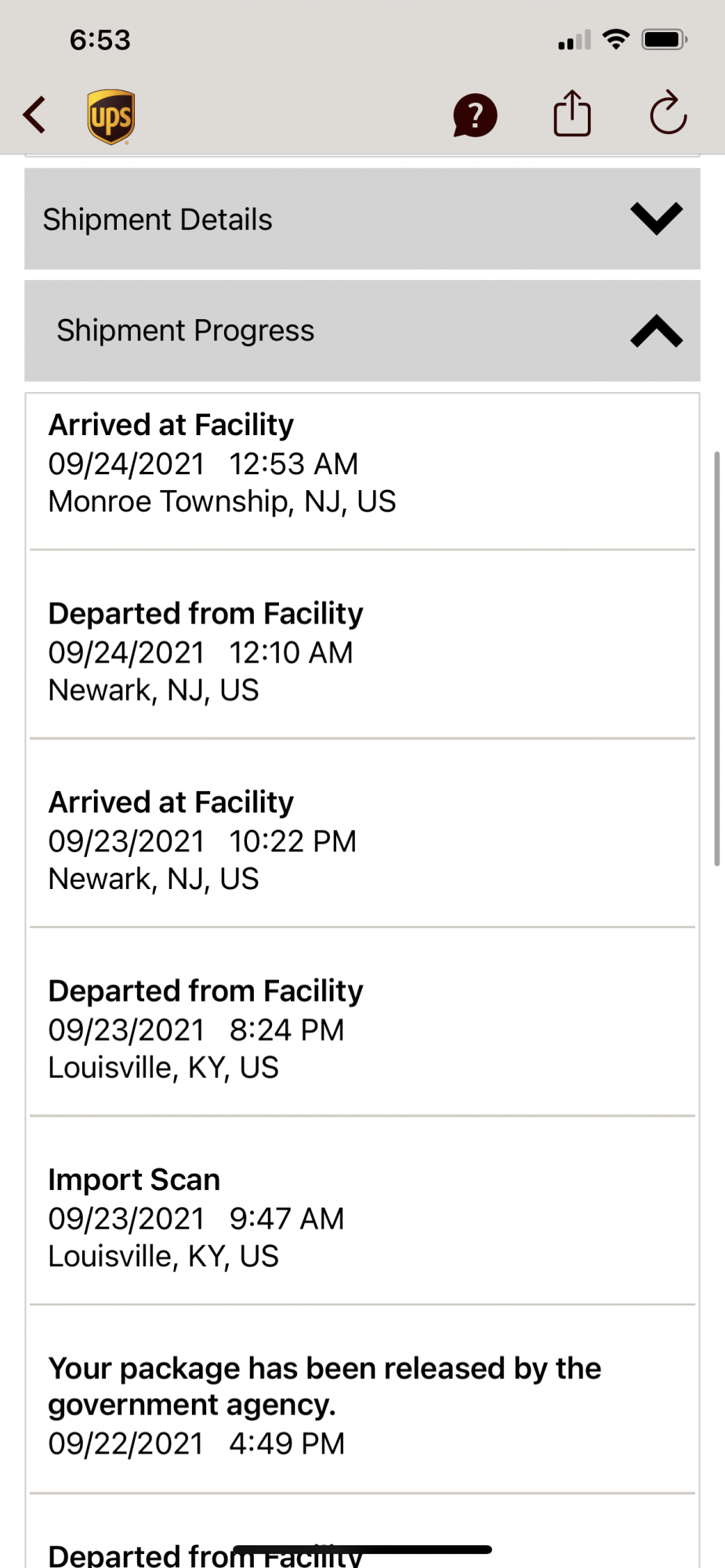Expand the Shipment Details section
The height and width of the screenshot is (1568, 725).
point(655,219)
